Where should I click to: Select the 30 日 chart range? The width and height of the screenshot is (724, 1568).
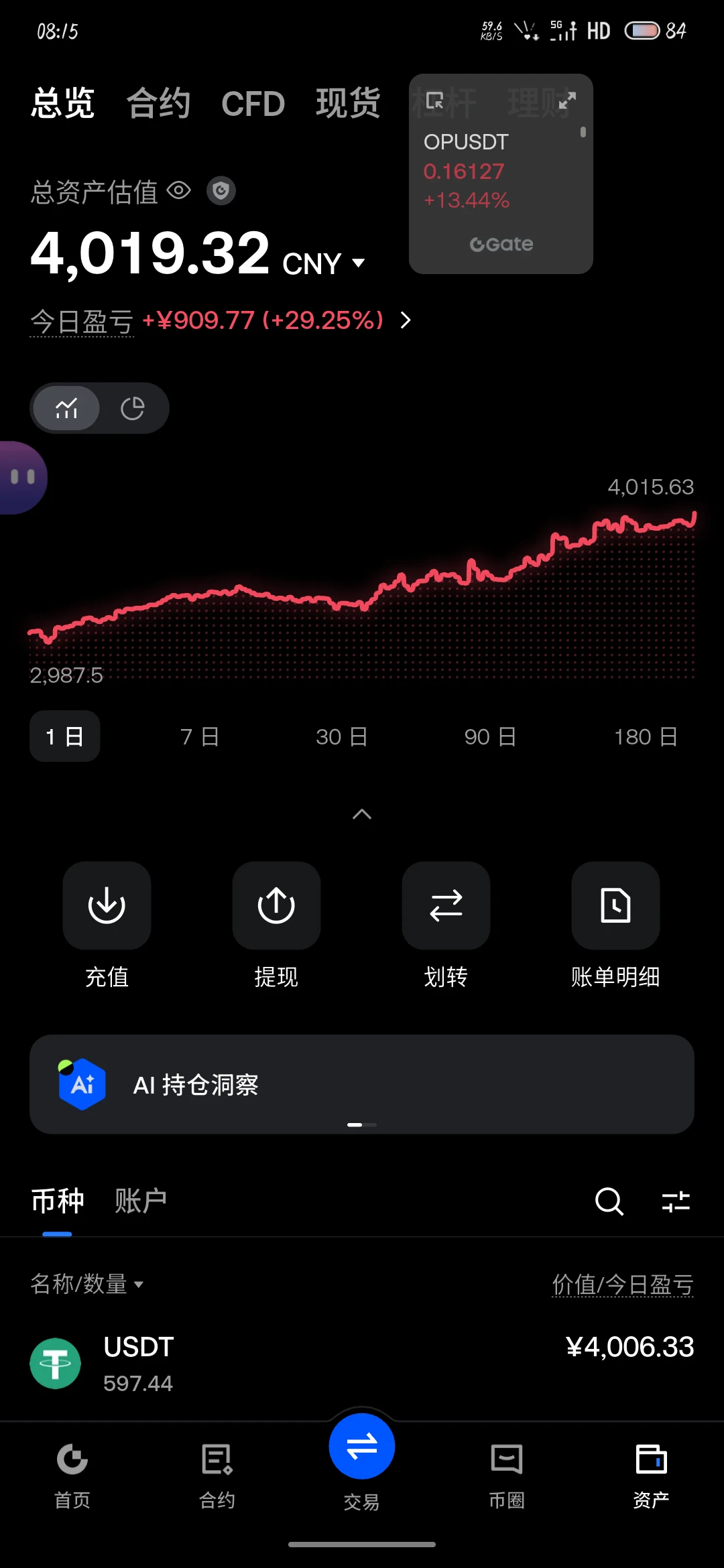[342, 736]
